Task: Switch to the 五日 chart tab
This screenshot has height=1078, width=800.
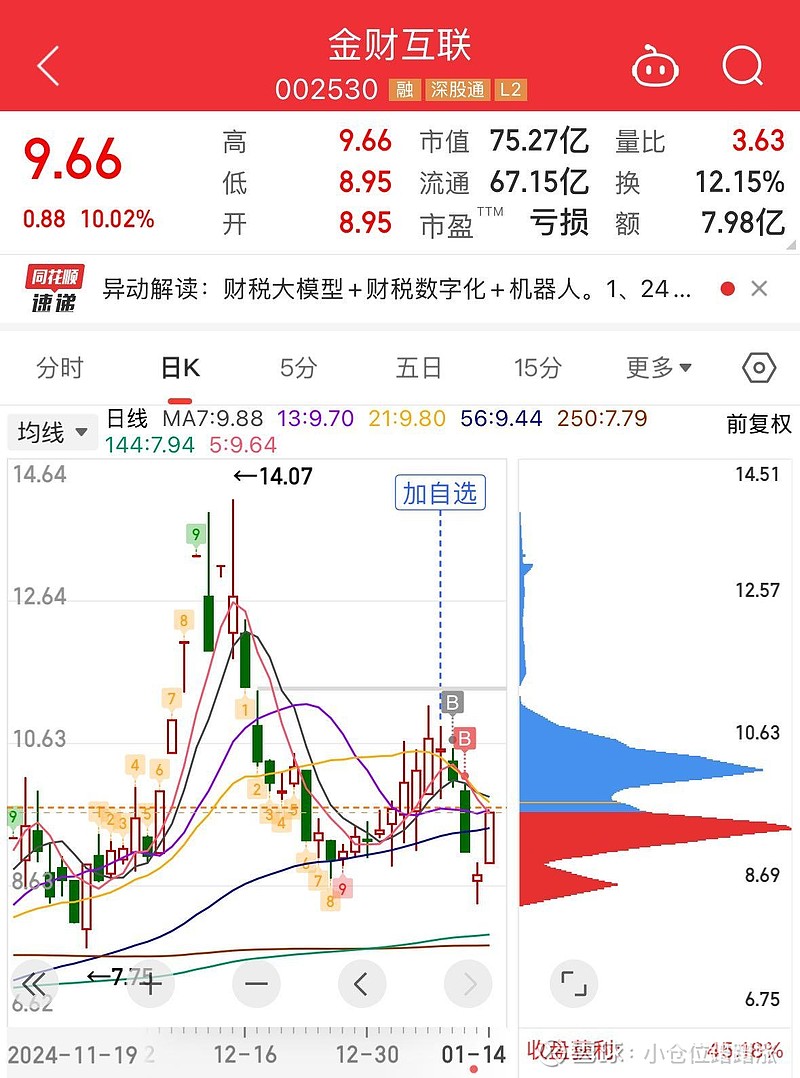Action: [x=418, y=368]
